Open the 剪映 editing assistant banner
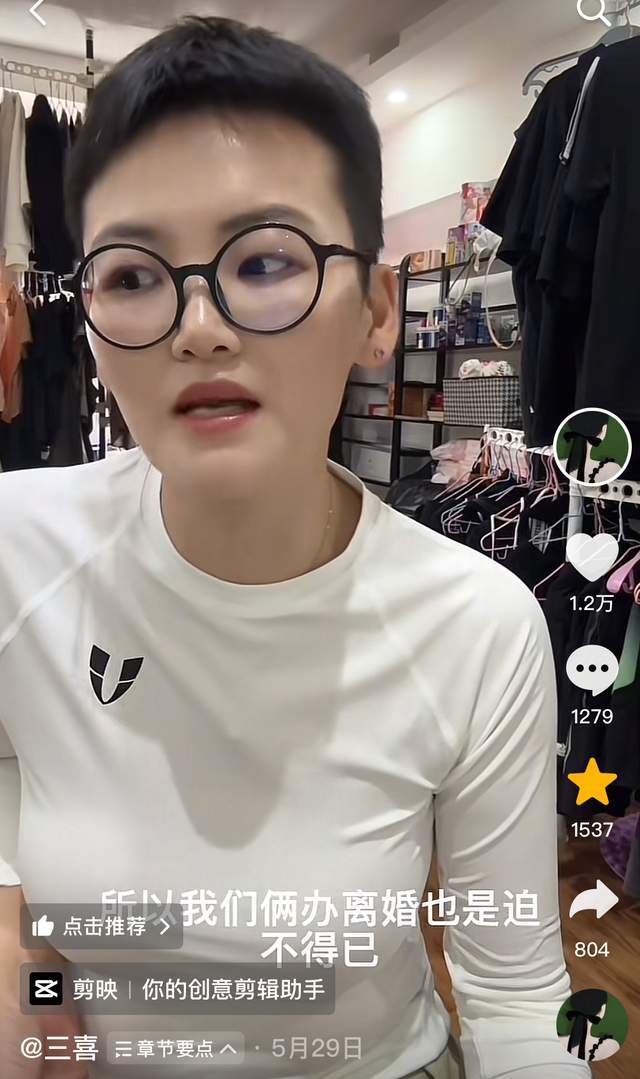Screen dimensions: 640x1079 [177, 989]
